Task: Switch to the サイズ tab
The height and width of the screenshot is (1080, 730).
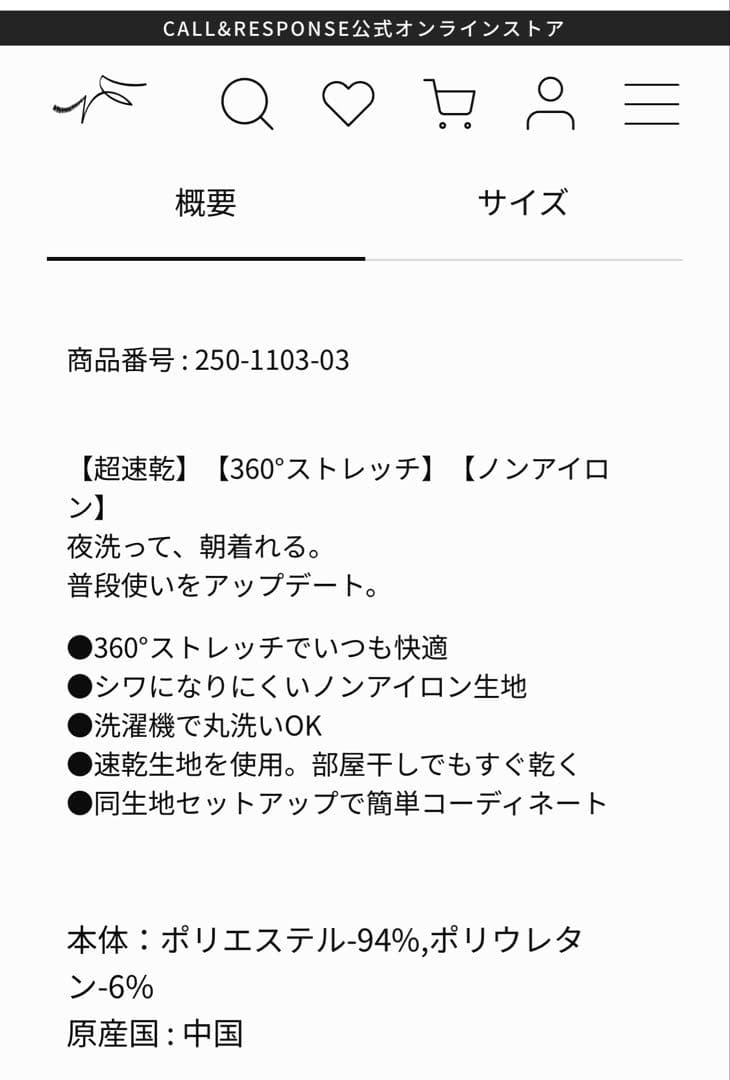Action: tap(523, 204)
